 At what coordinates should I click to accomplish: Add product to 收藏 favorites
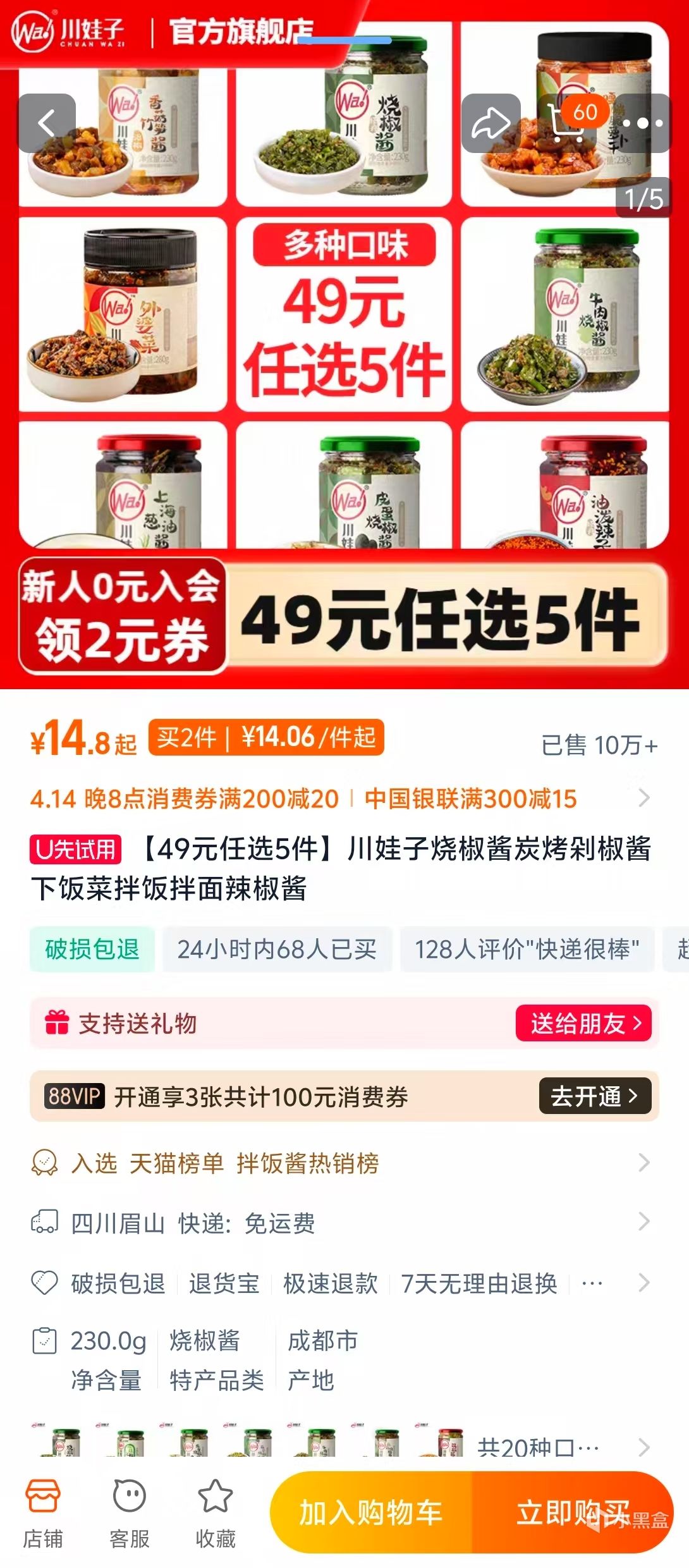click(x=216, y=1512)
